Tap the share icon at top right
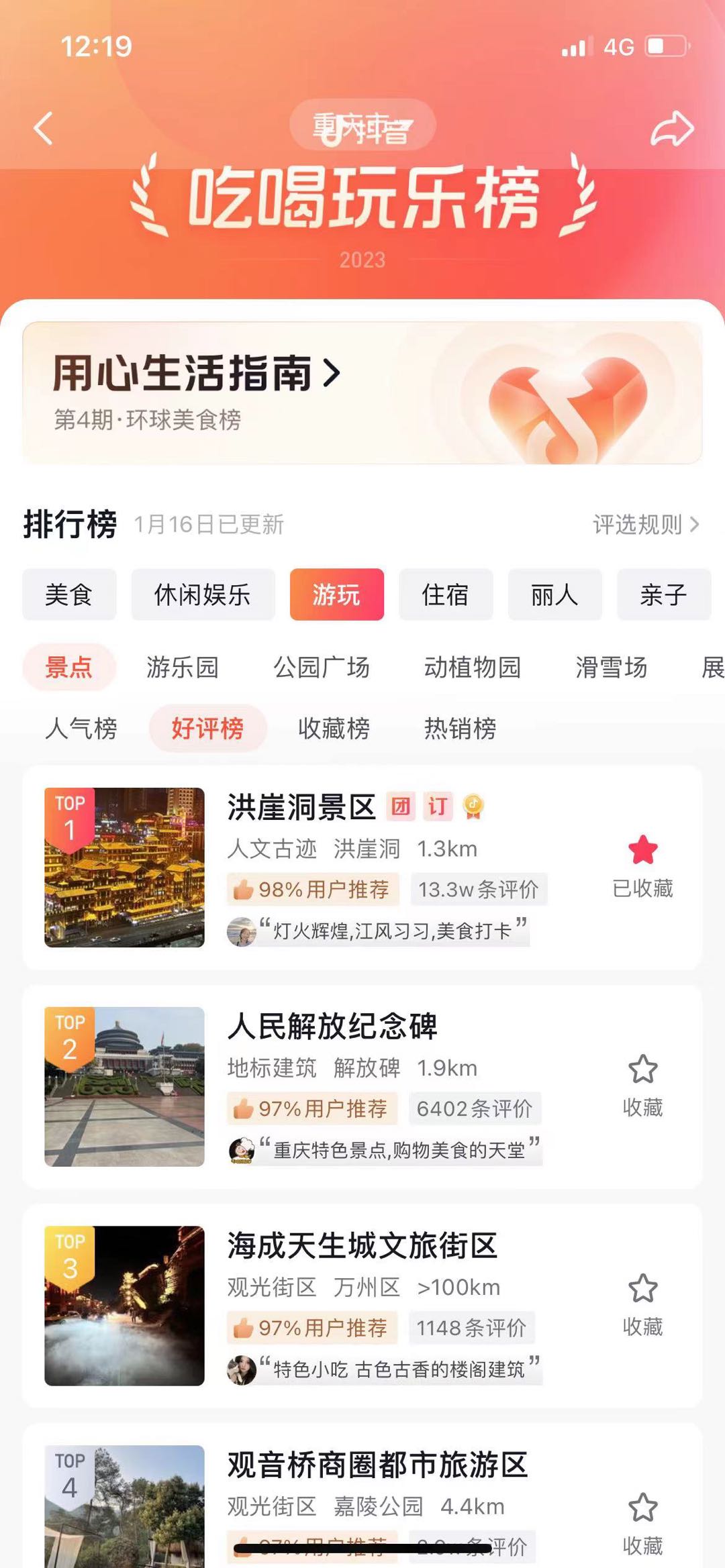Viewport: 725px width, 1568px height. 673,127
